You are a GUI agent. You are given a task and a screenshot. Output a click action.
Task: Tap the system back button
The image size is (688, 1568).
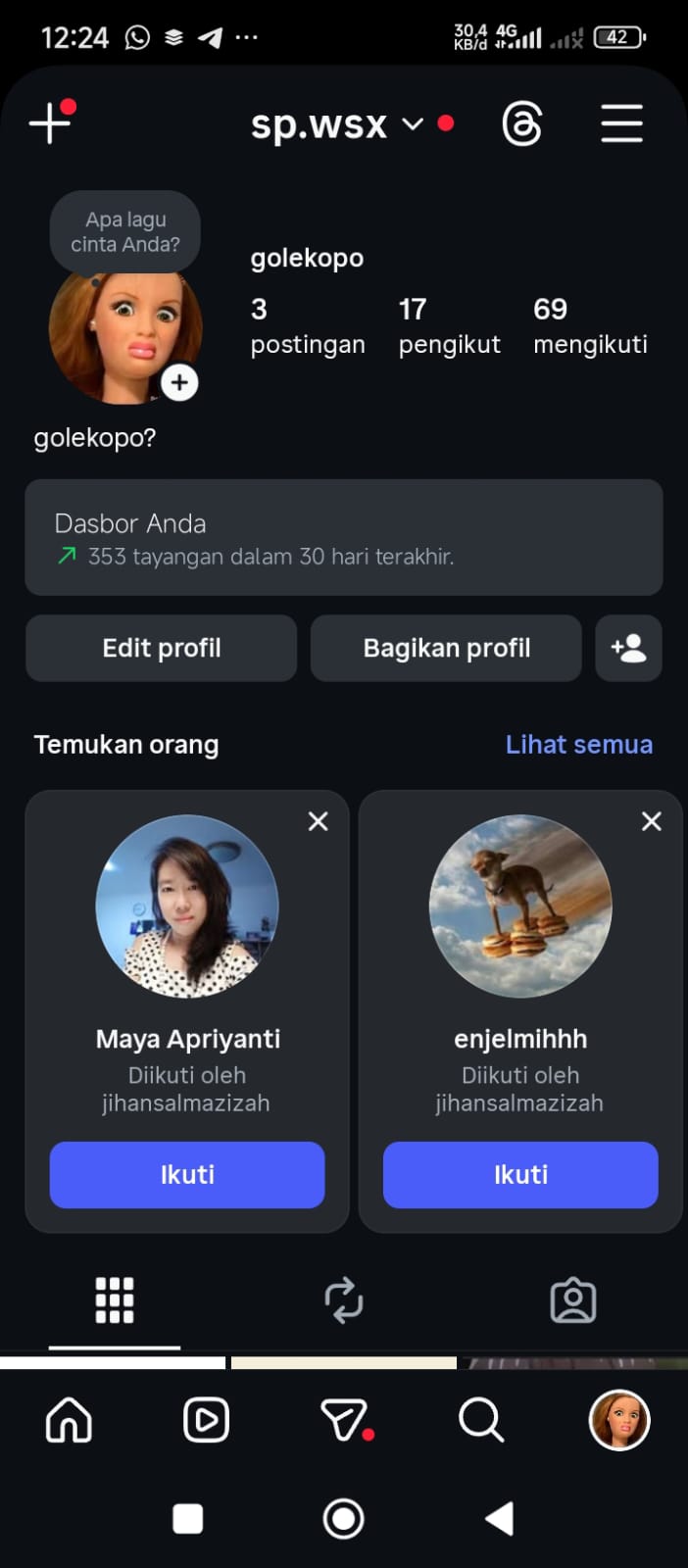[x=500, y=1519]
